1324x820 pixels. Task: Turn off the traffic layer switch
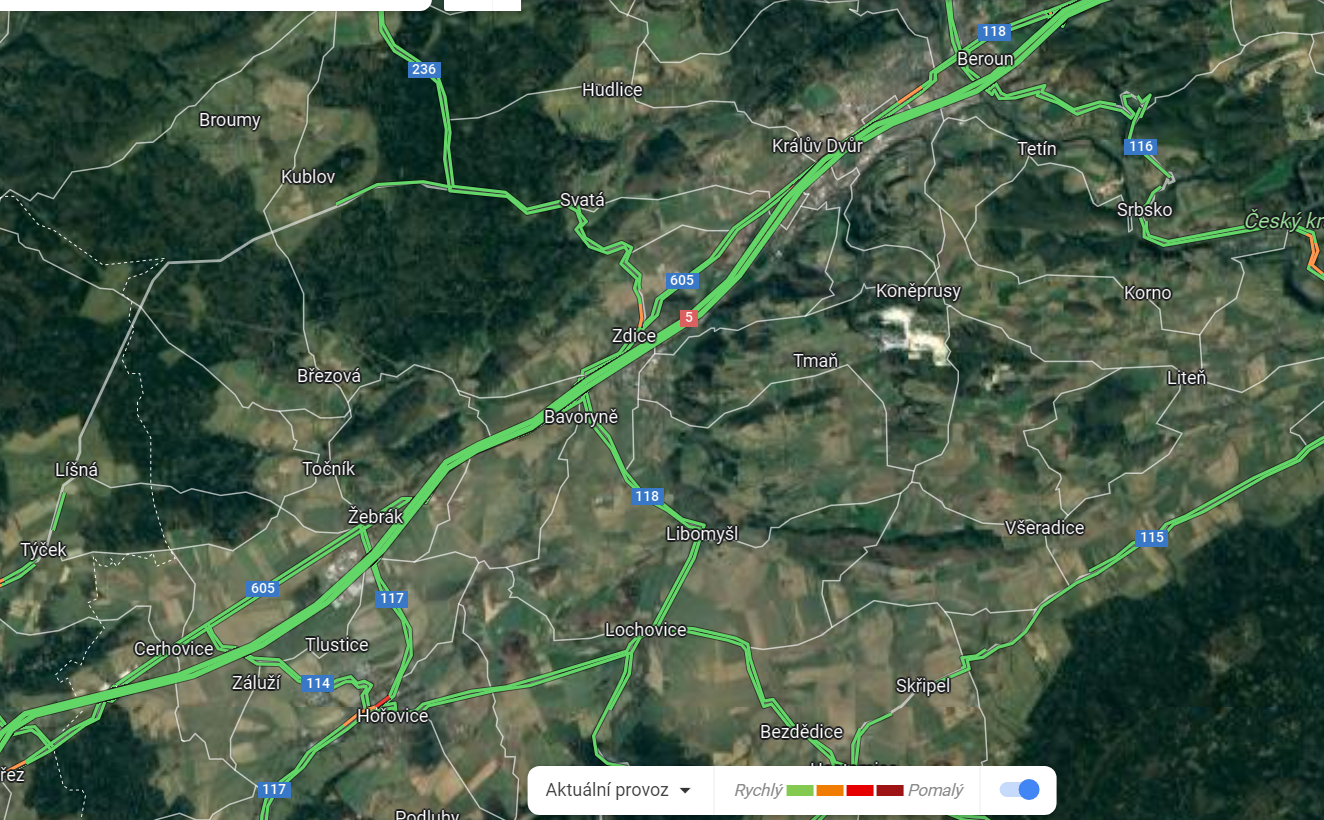1019,790
